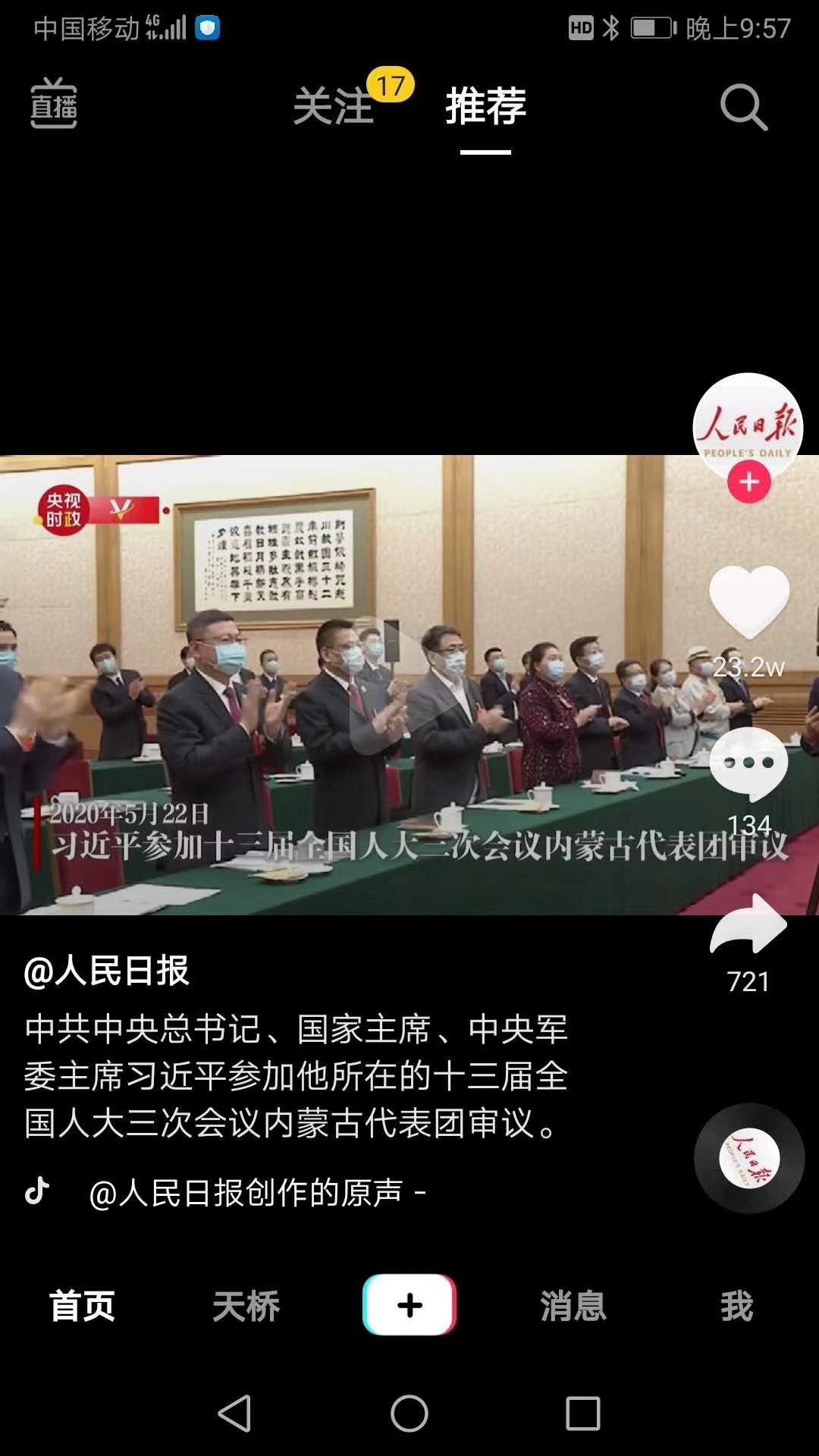Open the 消息 tab
Screen dimensions: 819x1456
pos(573,1306)
